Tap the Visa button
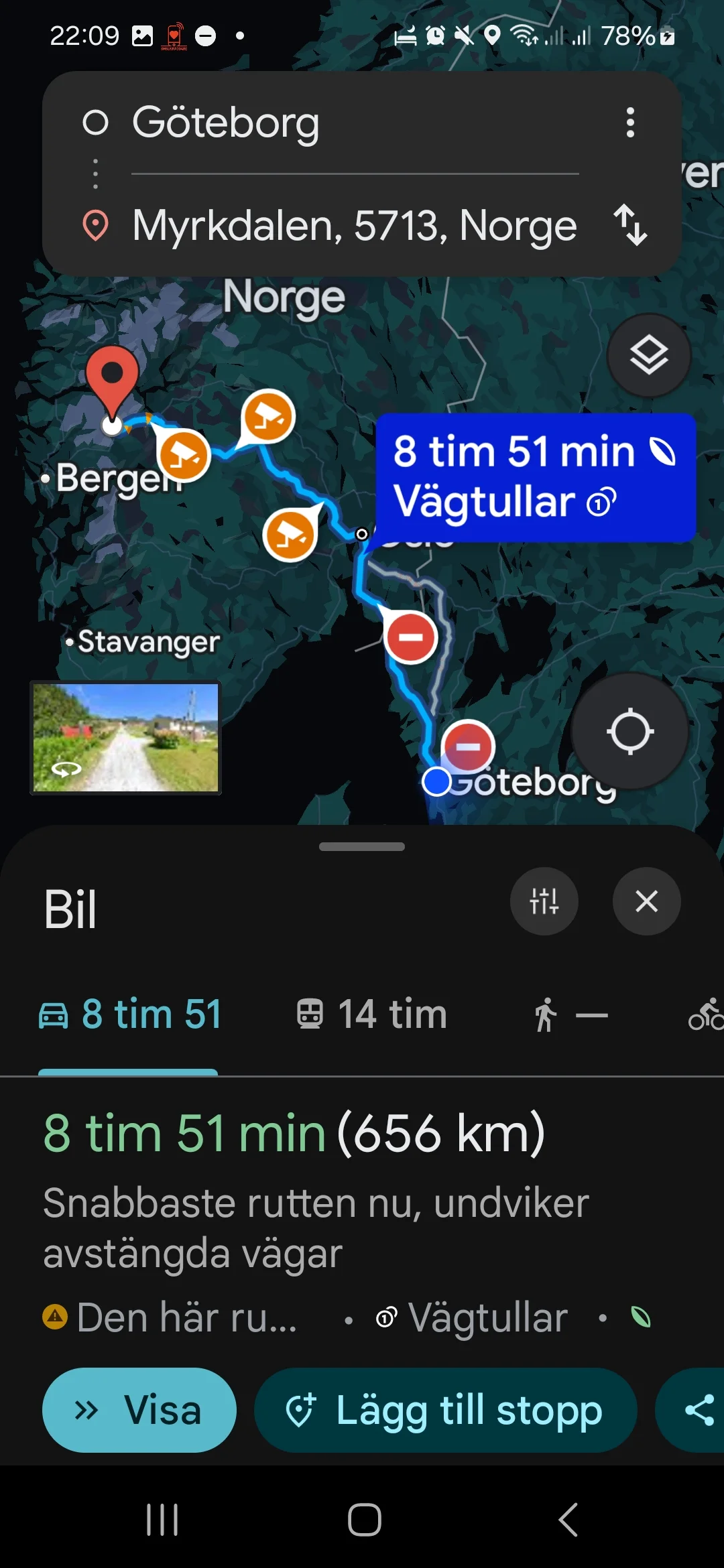724x1568 pixels. 139,1411
